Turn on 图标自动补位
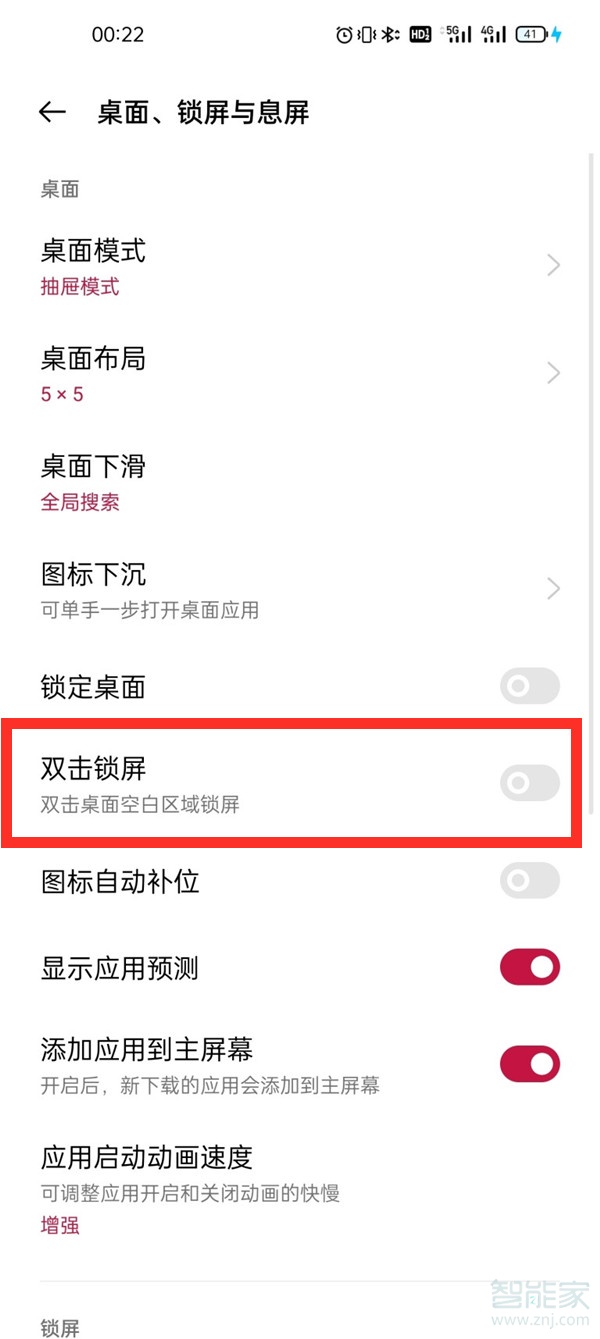Screen dimensions: 600x1339 tap(529, 881)
